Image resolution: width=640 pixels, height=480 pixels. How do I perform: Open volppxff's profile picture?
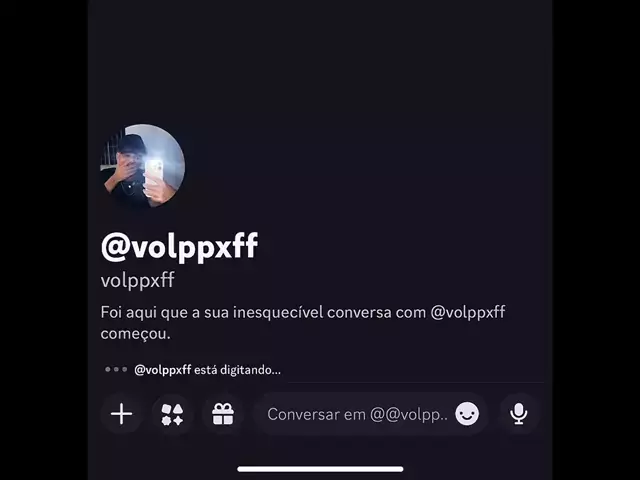(143, 166)
